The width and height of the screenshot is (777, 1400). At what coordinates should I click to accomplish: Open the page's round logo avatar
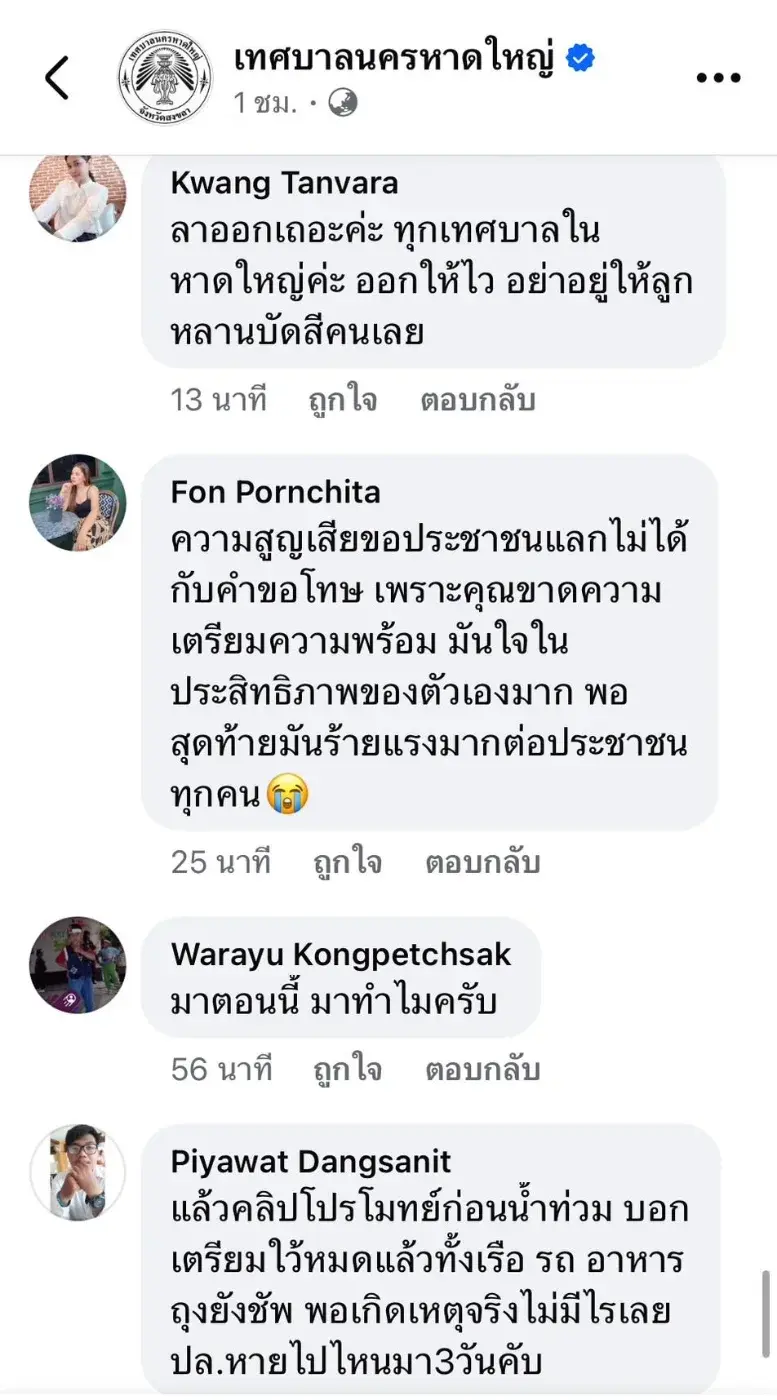click(165, 78)
